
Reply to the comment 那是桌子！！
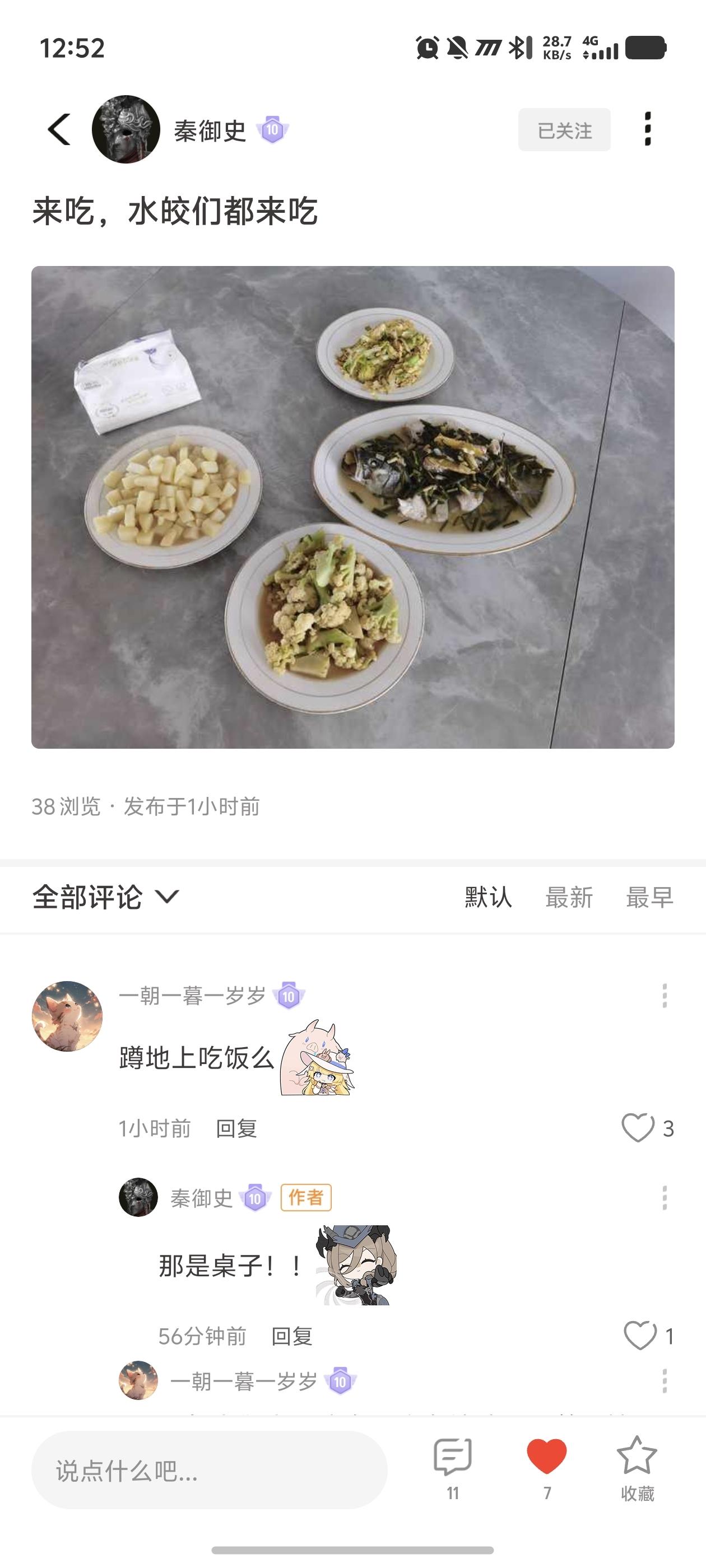(x=292, y=1337)
